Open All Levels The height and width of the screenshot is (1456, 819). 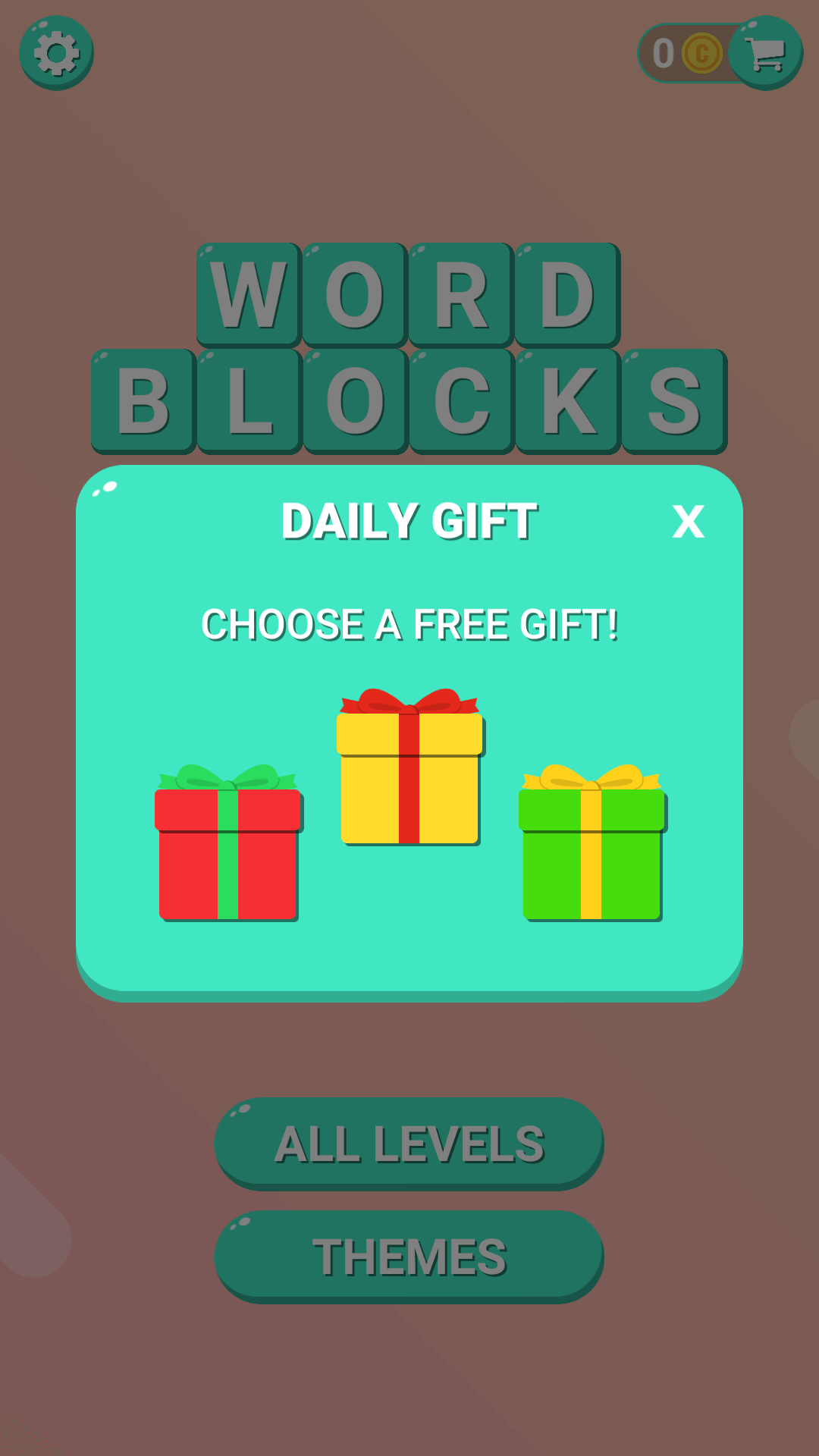point(409,1144)
